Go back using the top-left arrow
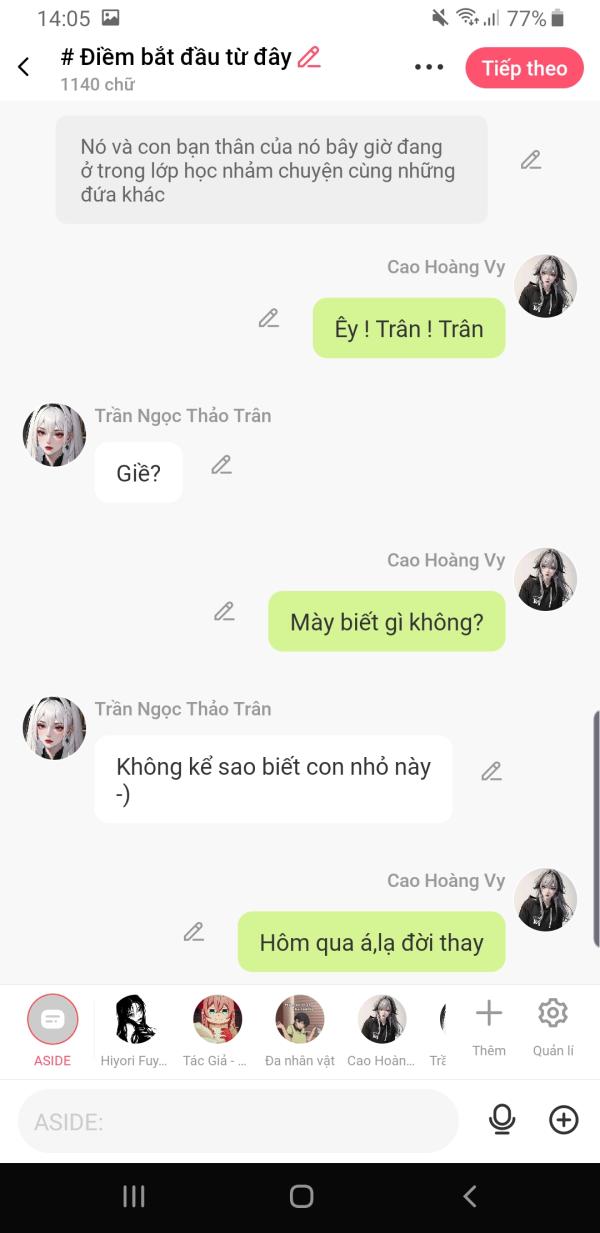600x1233 pixels. [24, 67]
